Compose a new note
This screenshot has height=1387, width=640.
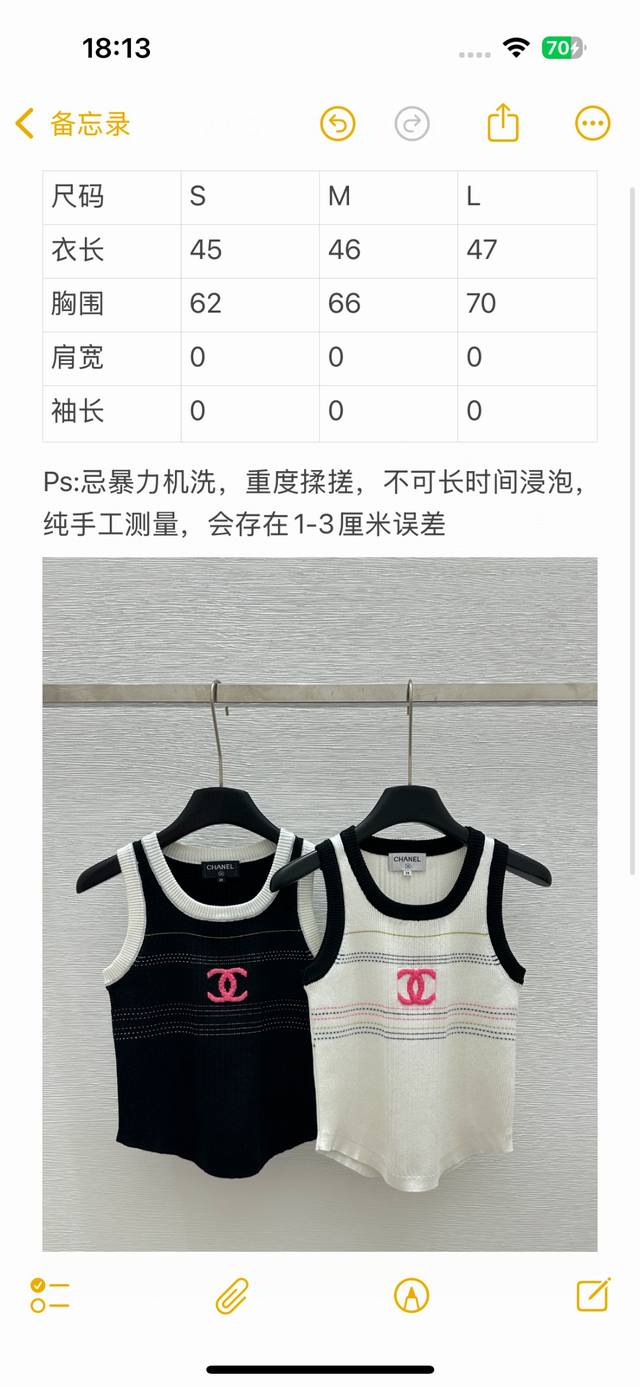point(593,1294)
